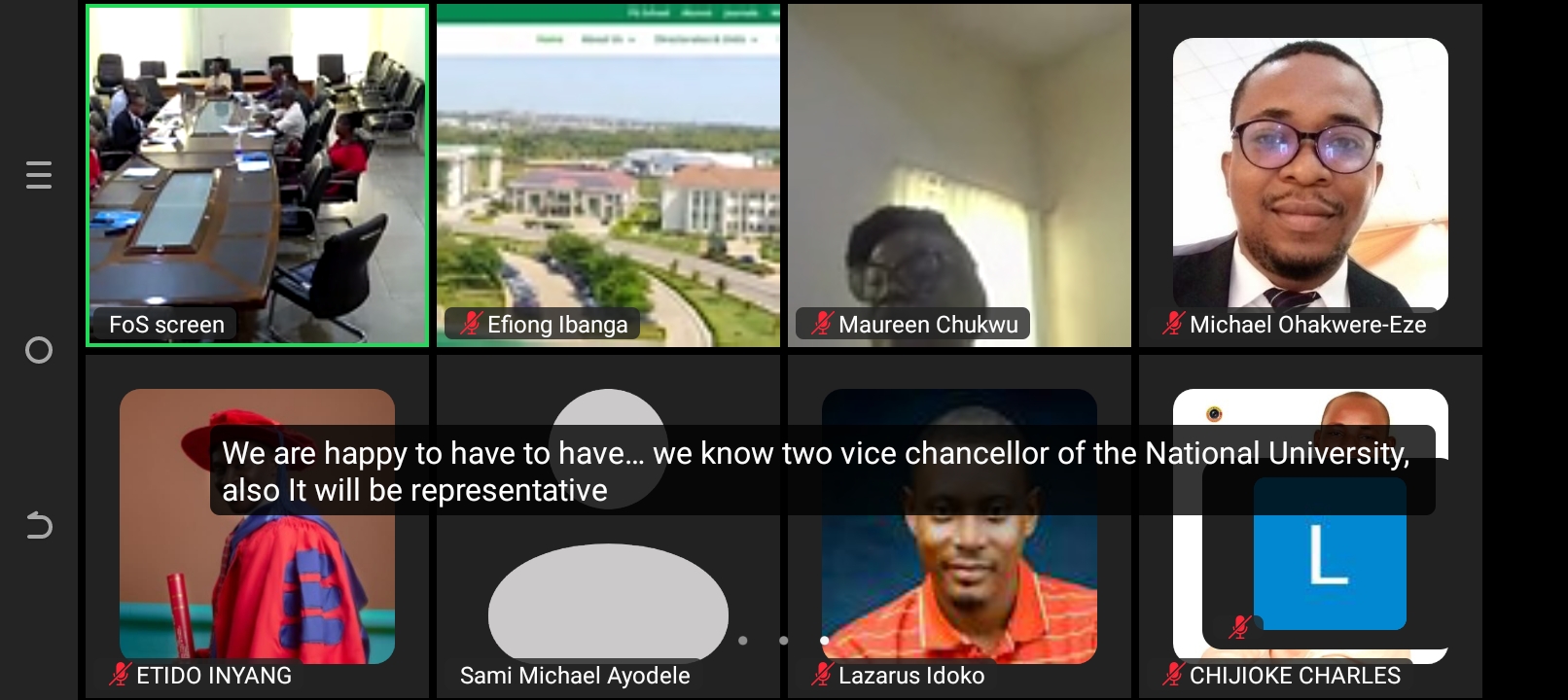This screenshot has width=1568, height=700.
Task: Tap the self-view tile with letter L
Action: [1329, 556]
